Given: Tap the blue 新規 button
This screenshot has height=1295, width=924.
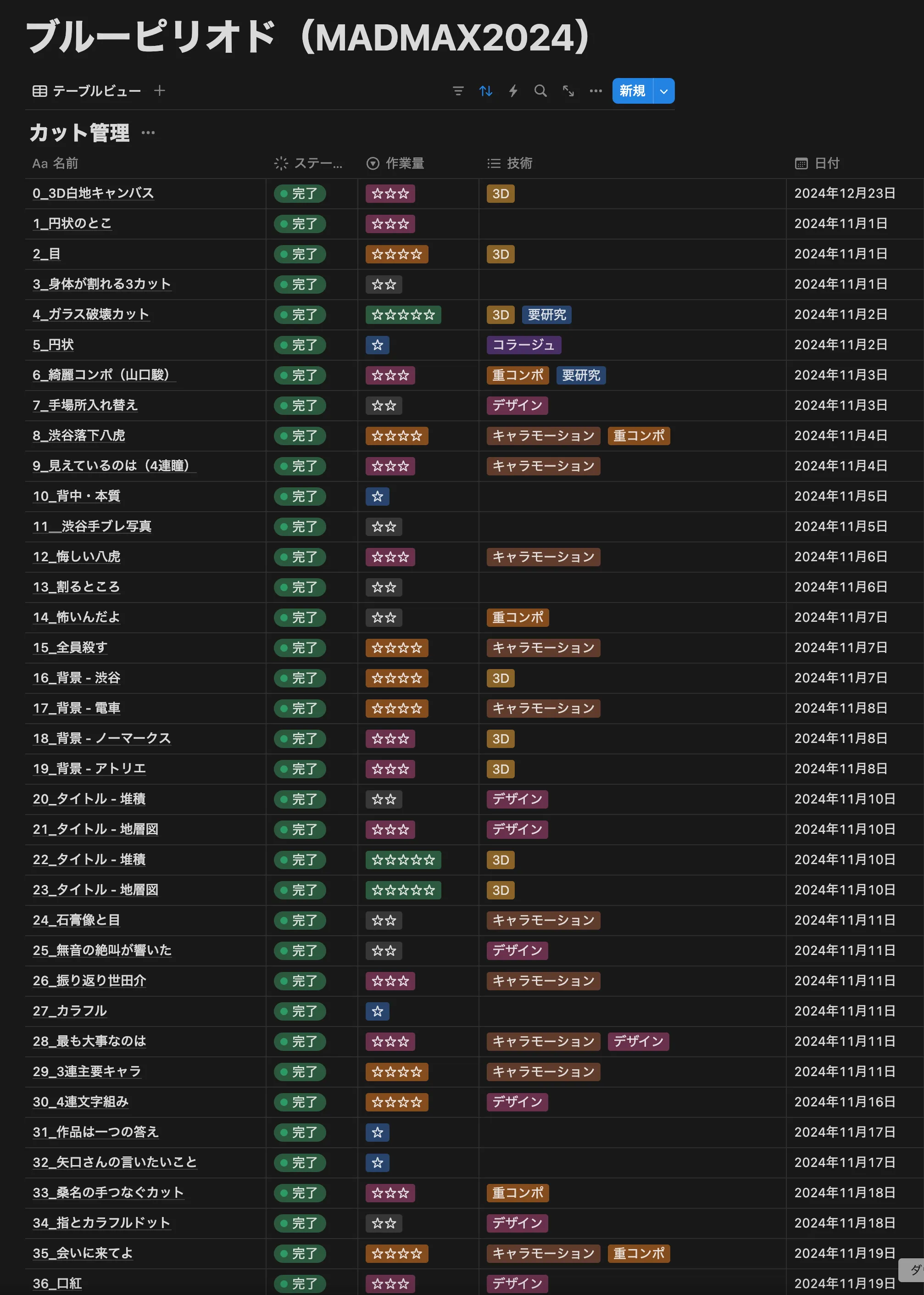Looking at the screenshot, I should tap(632, 91).
